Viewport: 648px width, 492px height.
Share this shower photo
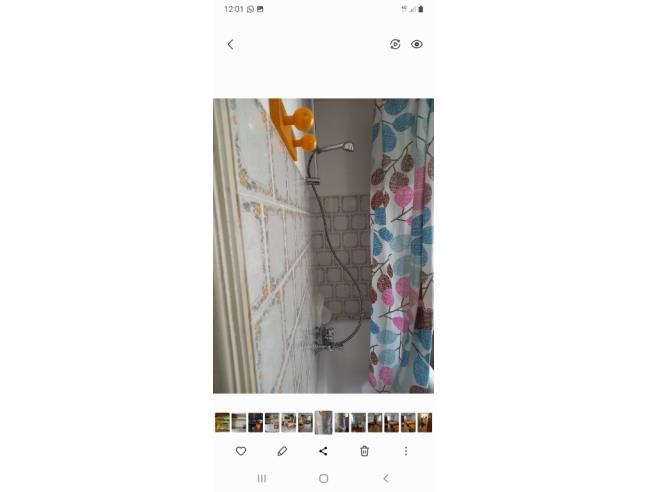pyautogui.click(x=323, y=451)
